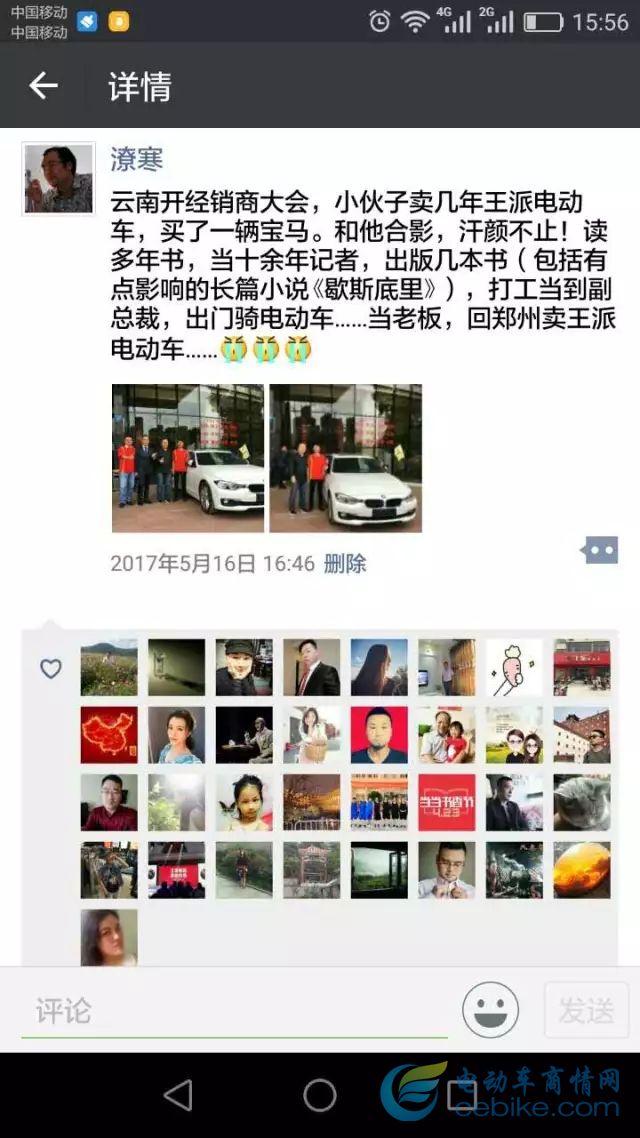
Task: Open the emoji smiley picker
Action: coord(490,1010)
